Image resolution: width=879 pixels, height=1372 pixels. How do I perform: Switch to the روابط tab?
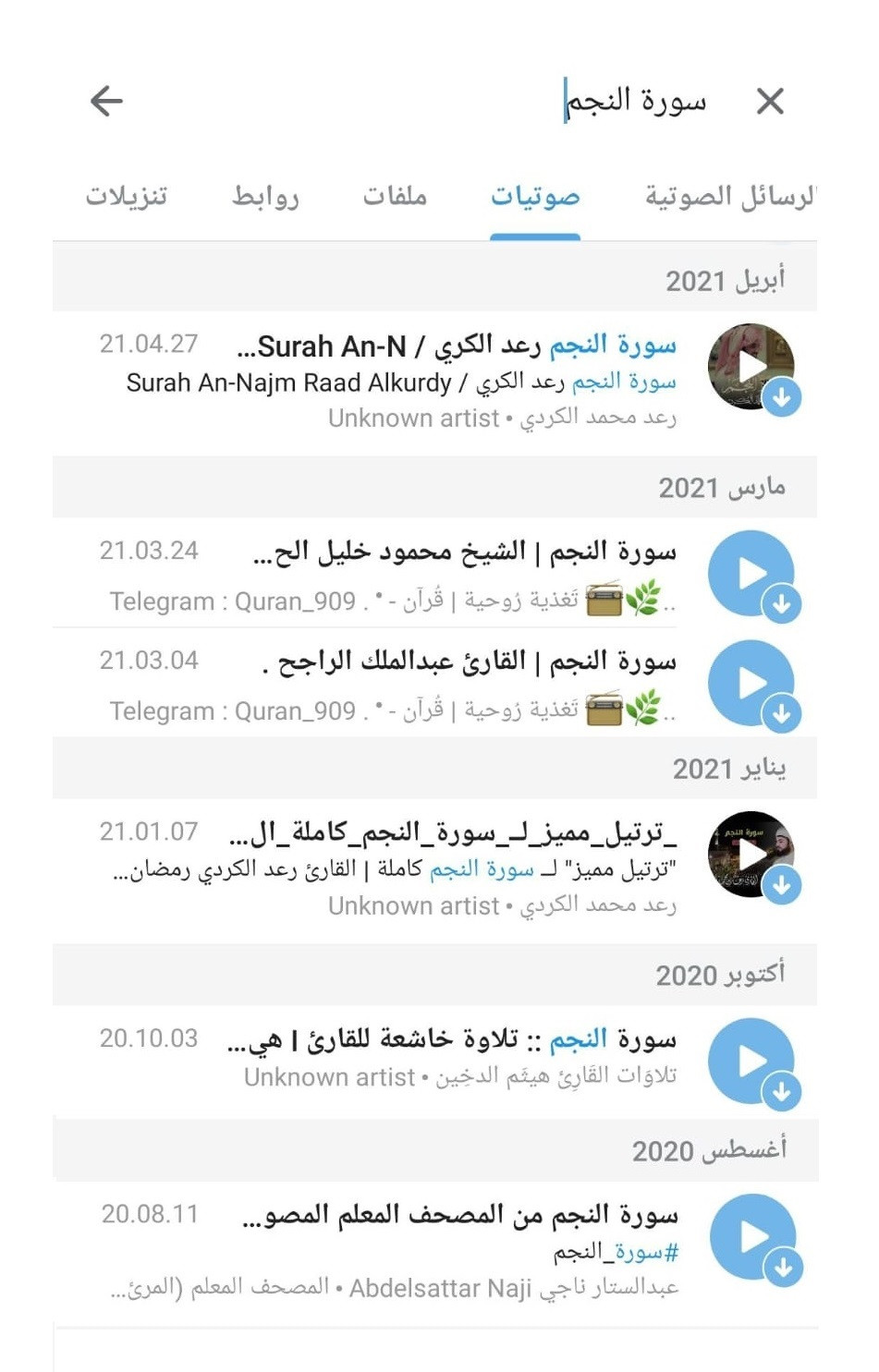[x=265, y=196]
